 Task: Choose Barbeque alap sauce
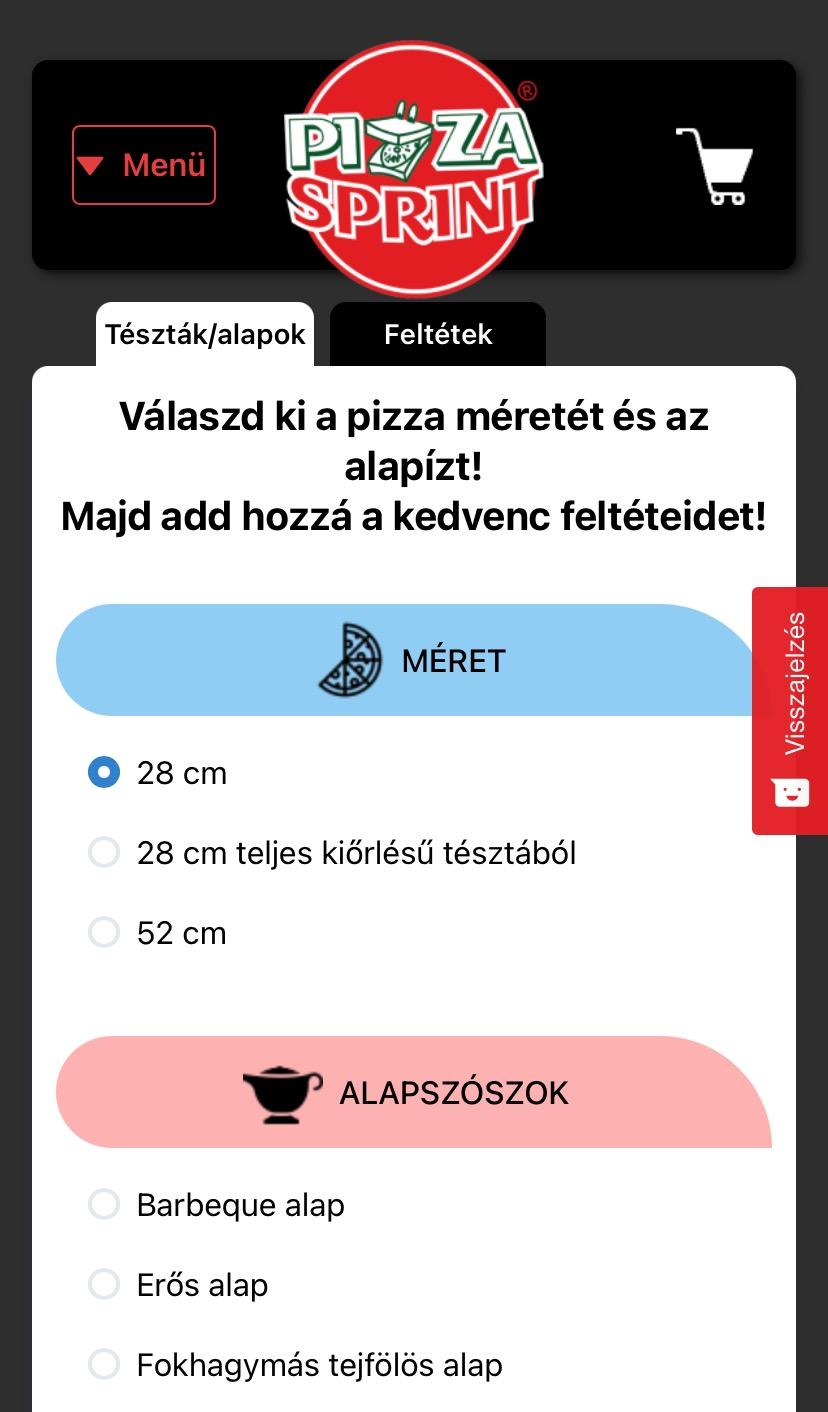click(x=216, y=1205)
